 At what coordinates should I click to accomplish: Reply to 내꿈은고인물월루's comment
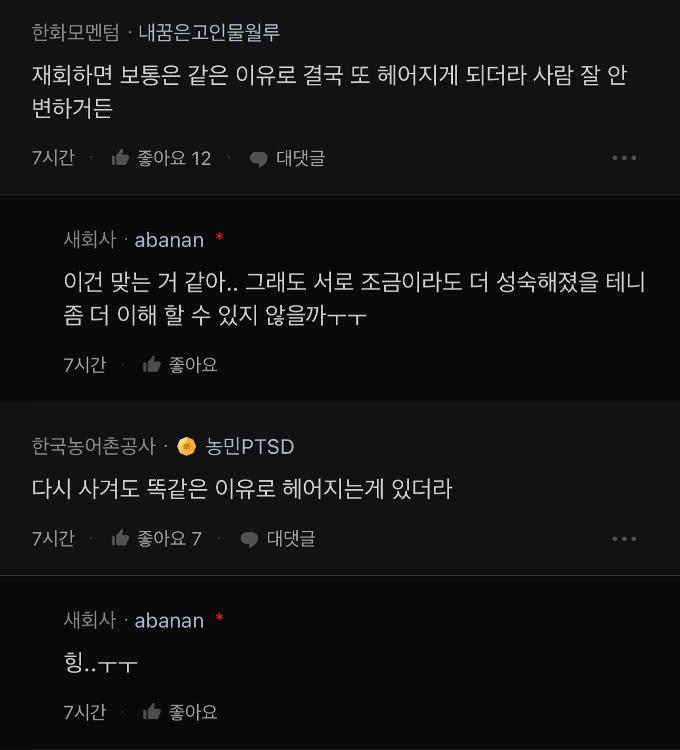pos(287,158)
